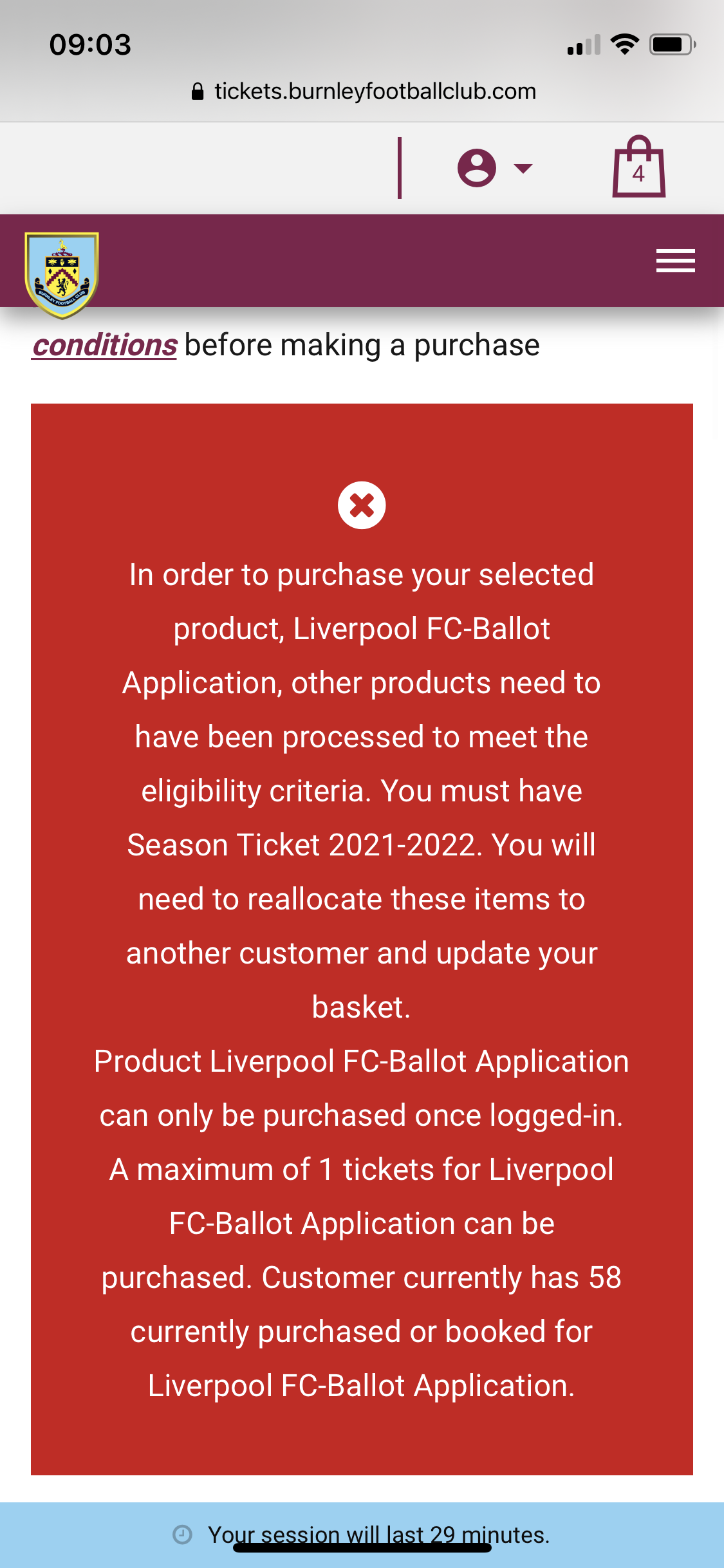
Task: Tap the Burnley FC crest logo
Action: click(62, 275)
